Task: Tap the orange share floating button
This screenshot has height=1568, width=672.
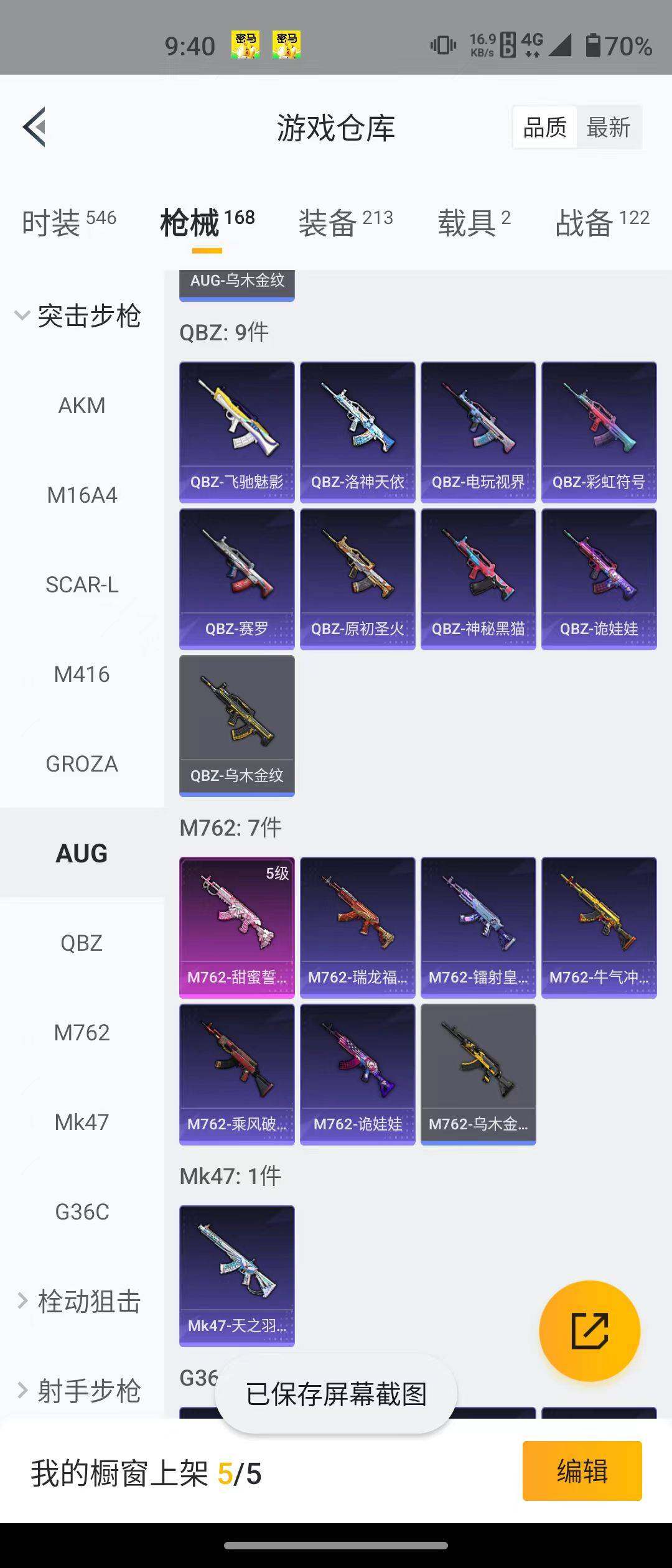Action: click(x=589, y=1332)
